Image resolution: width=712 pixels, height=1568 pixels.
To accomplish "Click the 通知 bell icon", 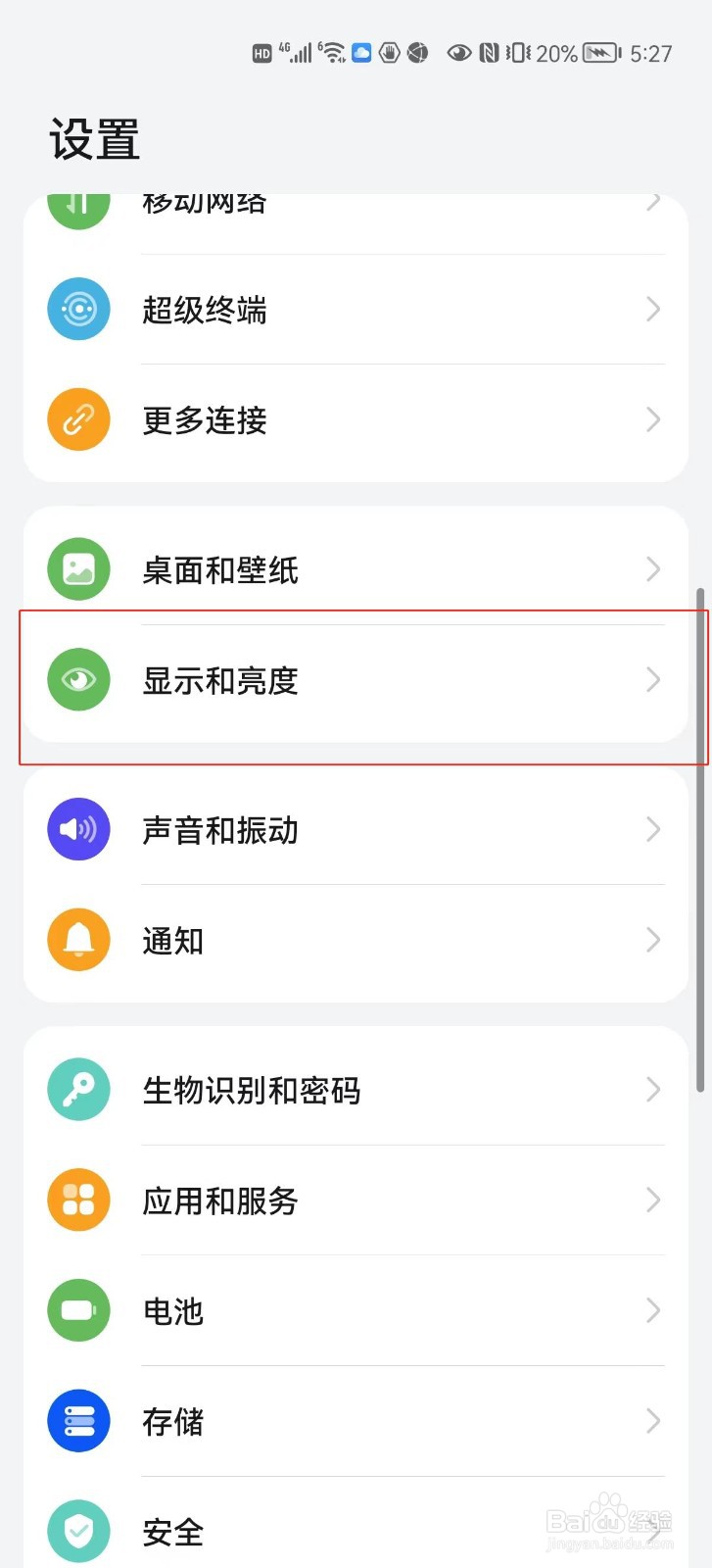I will pos(78,940).
